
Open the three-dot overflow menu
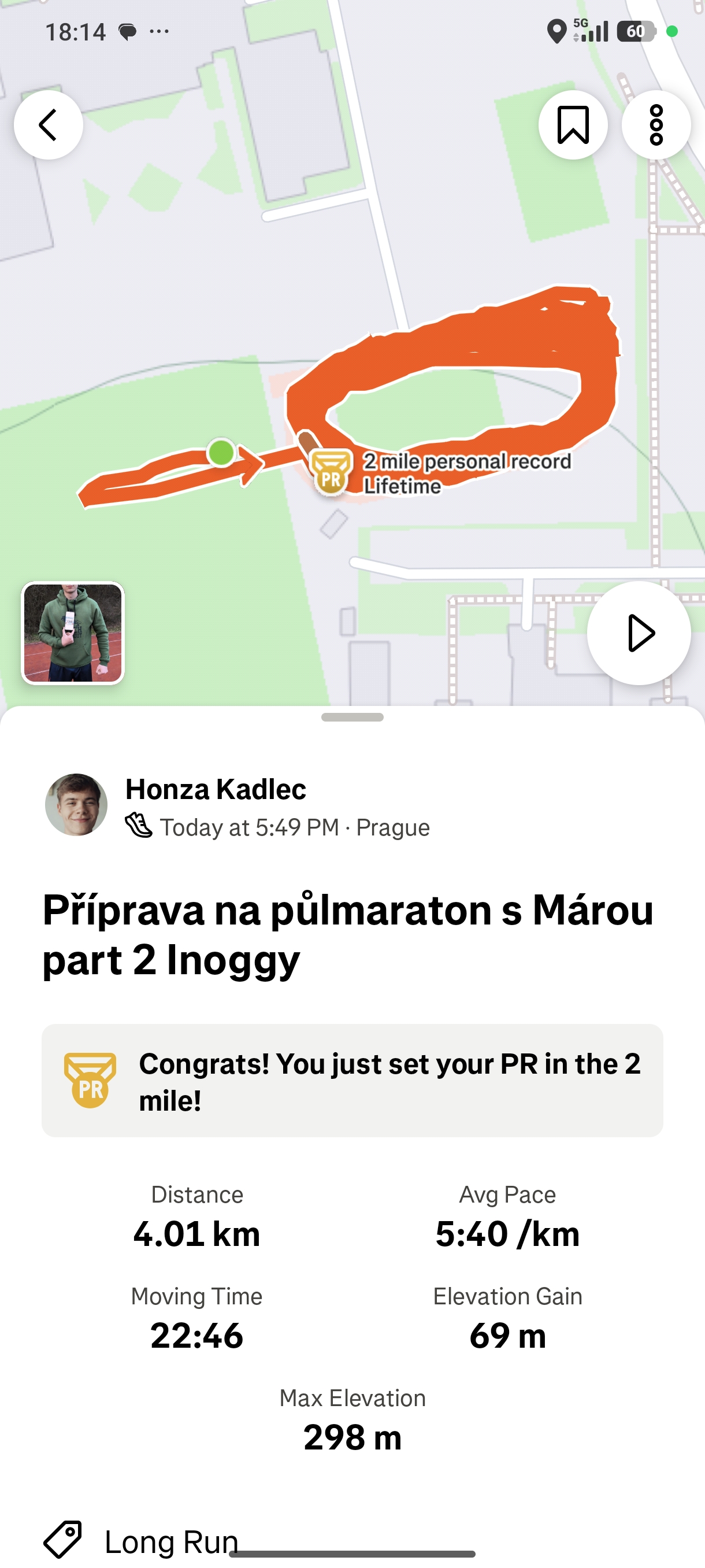tap(656, 125)
